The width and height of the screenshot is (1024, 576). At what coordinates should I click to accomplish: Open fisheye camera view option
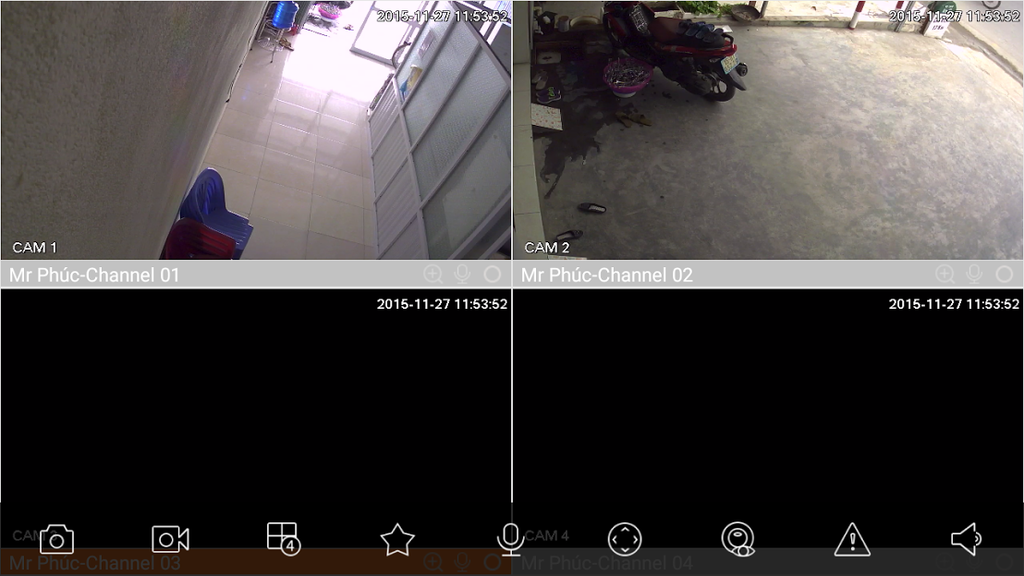738,540
